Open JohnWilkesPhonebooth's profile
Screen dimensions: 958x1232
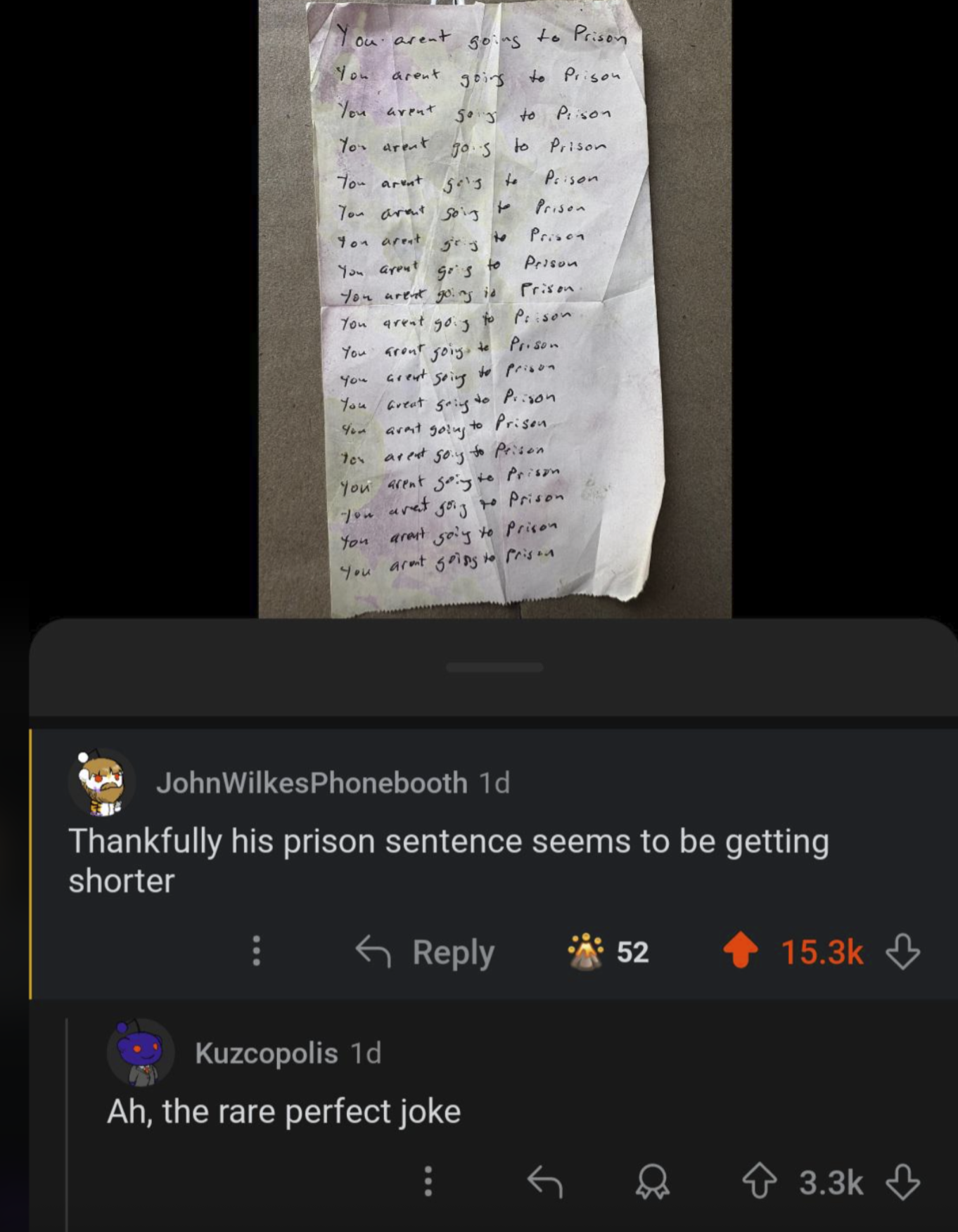click(x=311, y=783)
